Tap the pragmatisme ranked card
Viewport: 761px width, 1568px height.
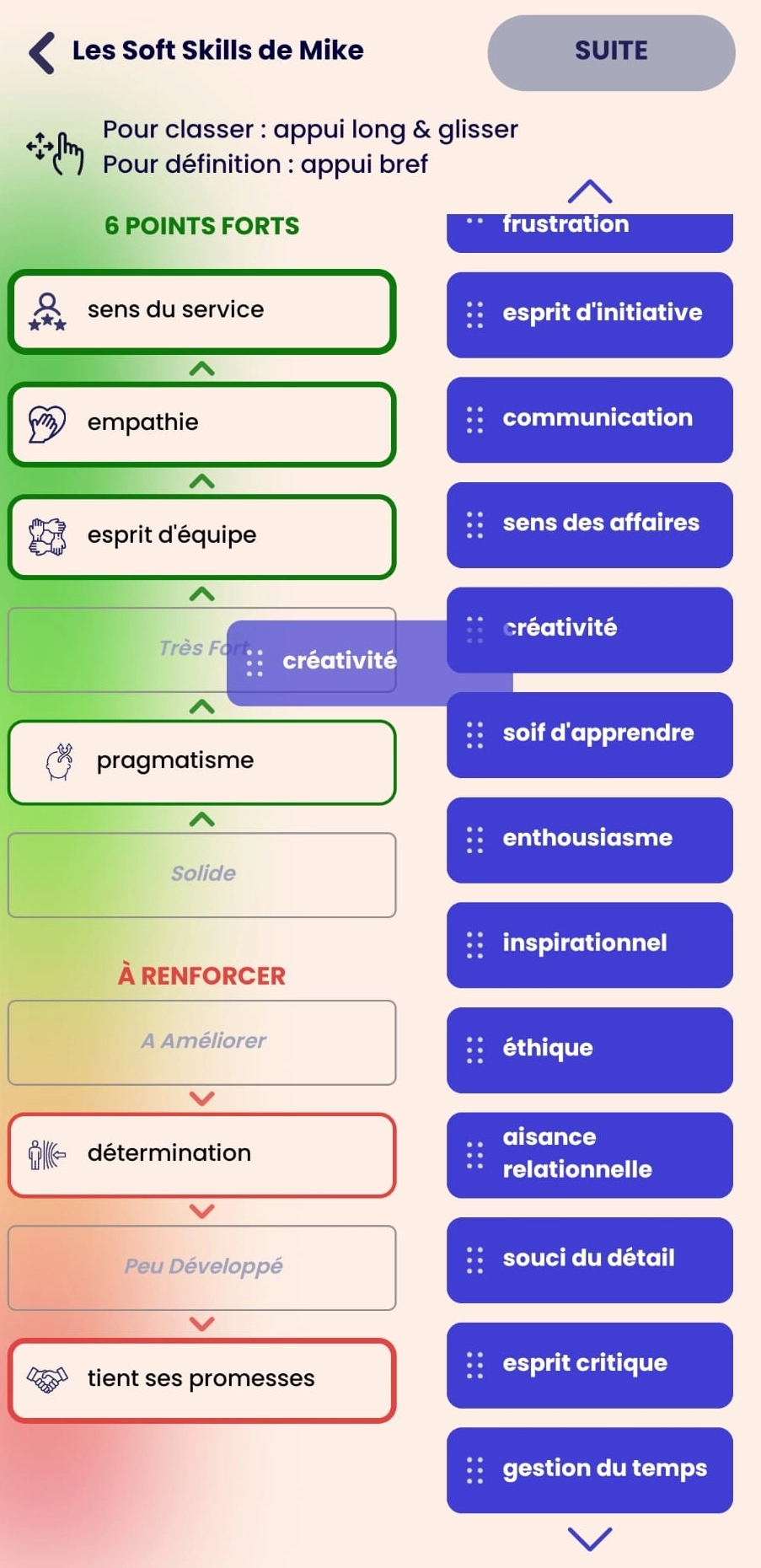click(x=202, y=761)
